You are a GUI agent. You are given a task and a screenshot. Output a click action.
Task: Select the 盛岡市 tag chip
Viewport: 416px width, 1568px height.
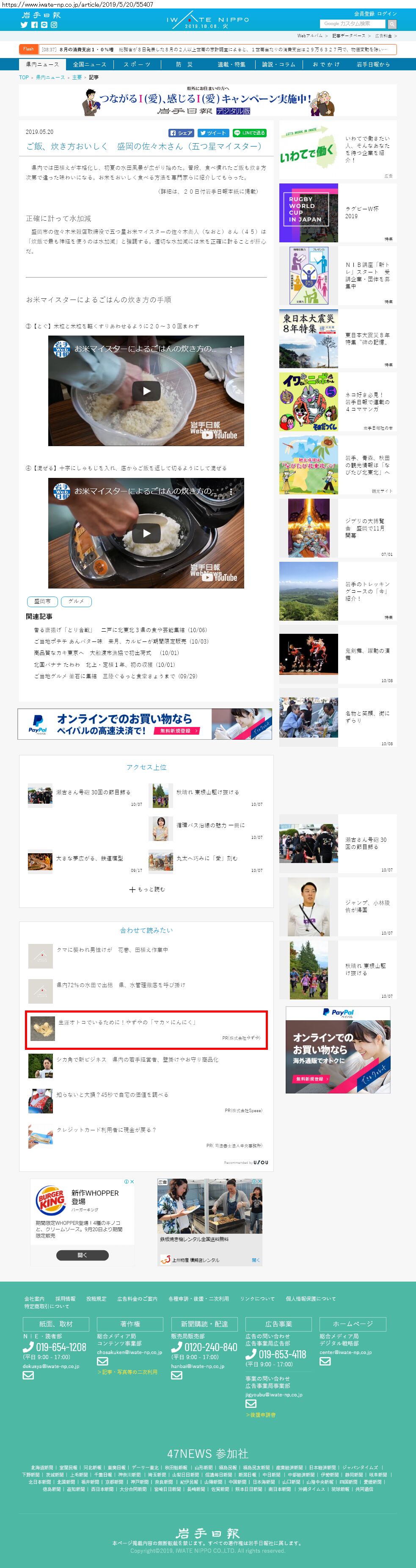coord(42,601)
